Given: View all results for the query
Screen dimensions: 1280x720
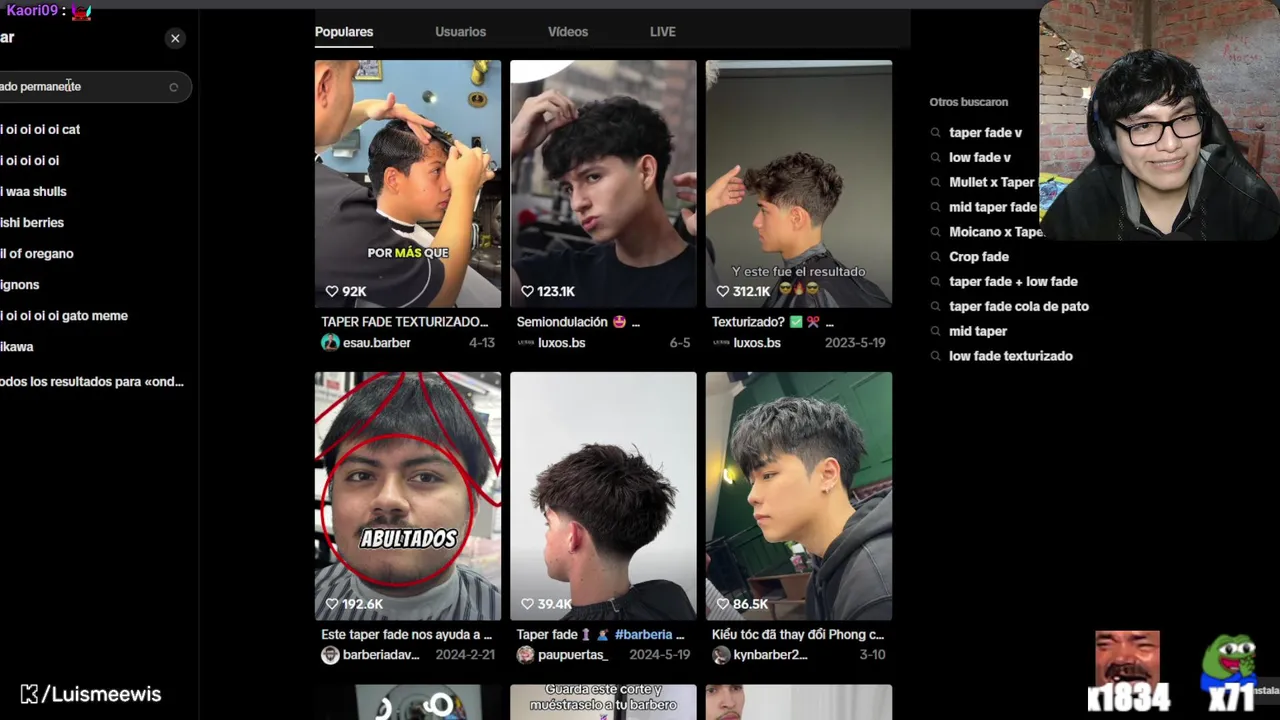Looking at the screenshot, I should pyautogui.click(x=92, y=382).
